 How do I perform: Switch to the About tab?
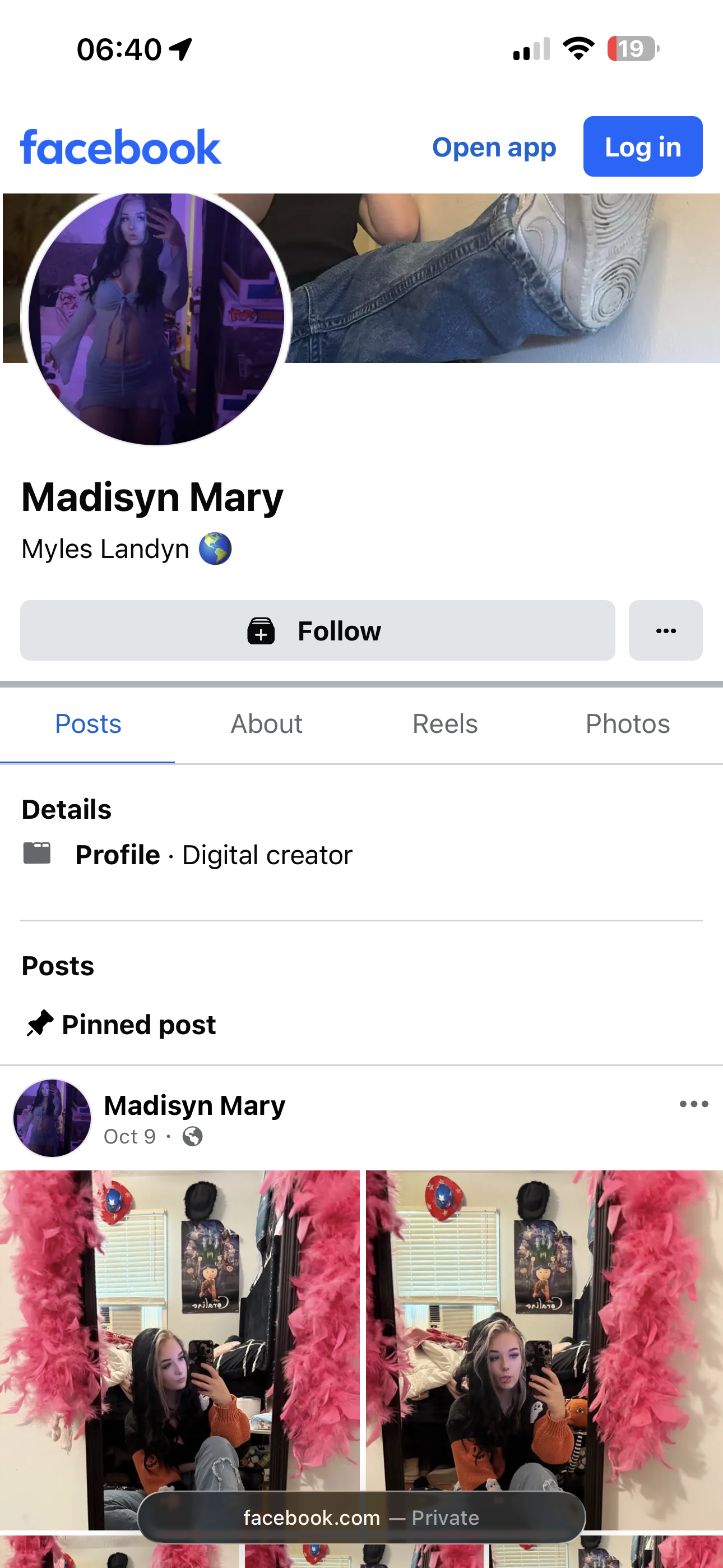pos(266,724)
